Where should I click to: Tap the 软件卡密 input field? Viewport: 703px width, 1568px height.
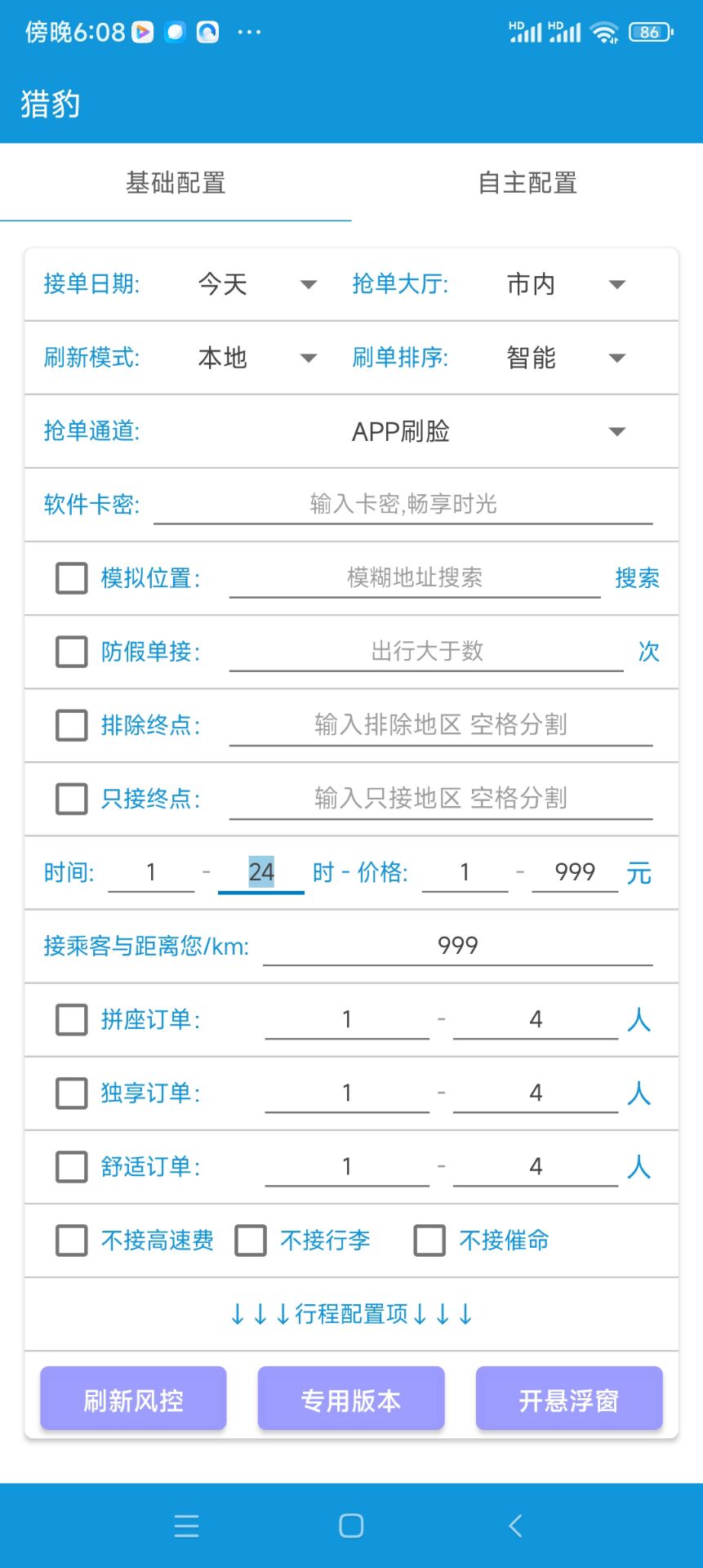click(403, 504)
